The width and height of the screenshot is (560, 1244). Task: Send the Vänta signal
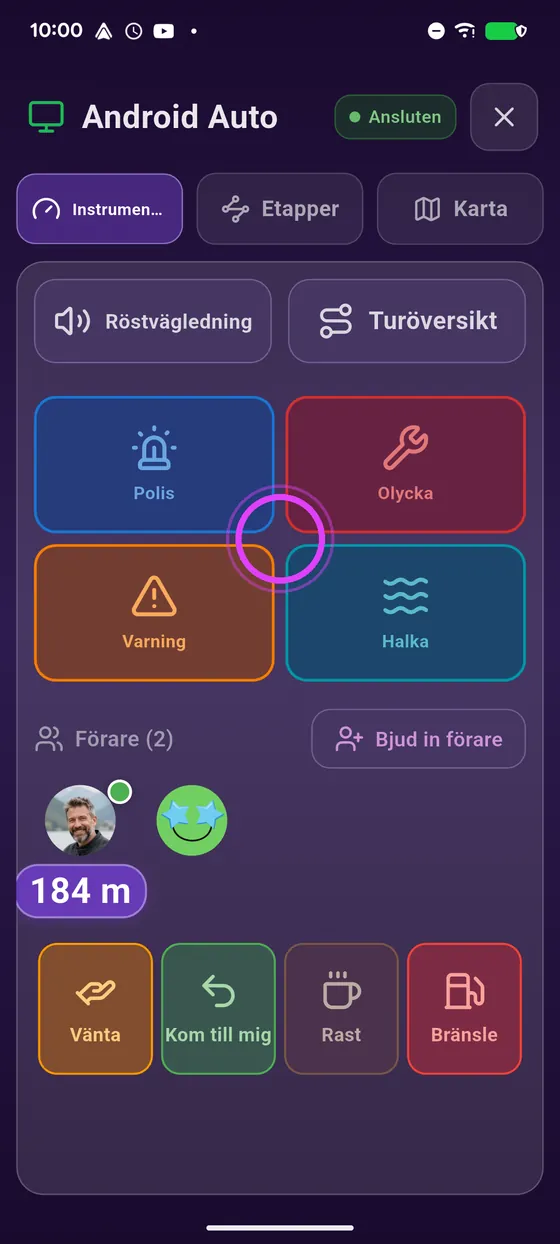point(95,1009)
